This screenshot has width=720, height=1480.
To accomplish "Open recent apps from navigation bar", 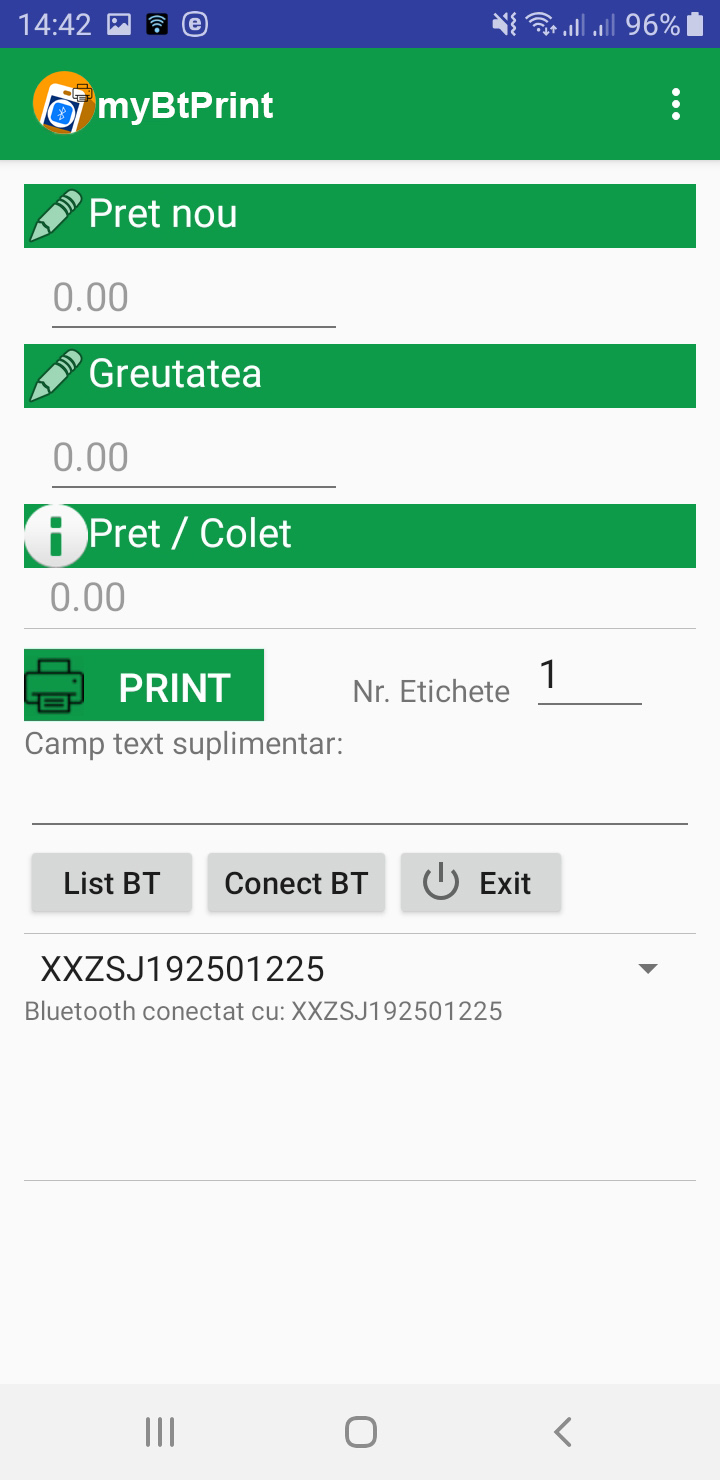I will coord(160,1432).
